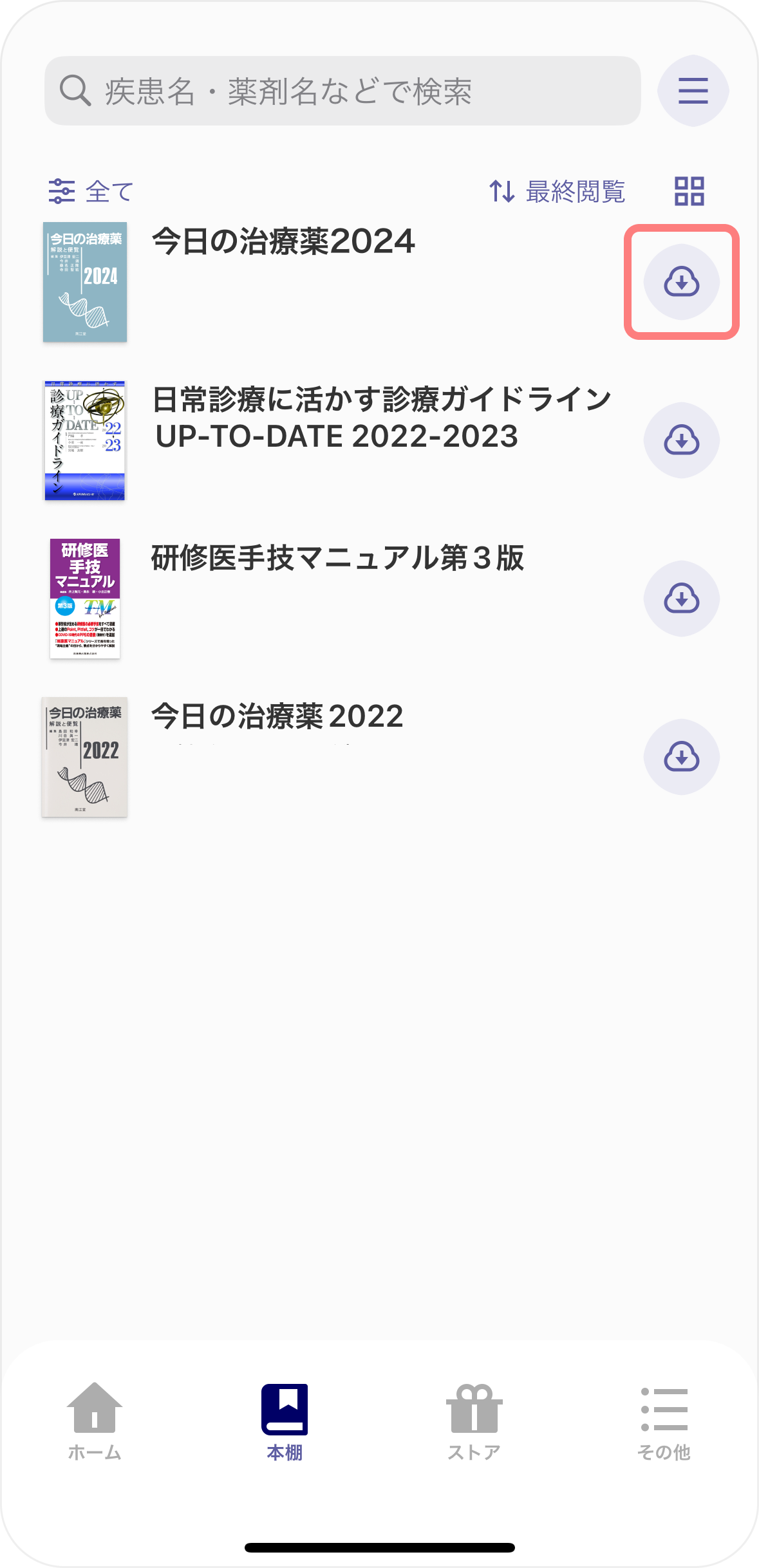The image size is (759, 1568).
Task: Open the book 研修医手技マニュアル第3版
Action: (x=337, y=558)
